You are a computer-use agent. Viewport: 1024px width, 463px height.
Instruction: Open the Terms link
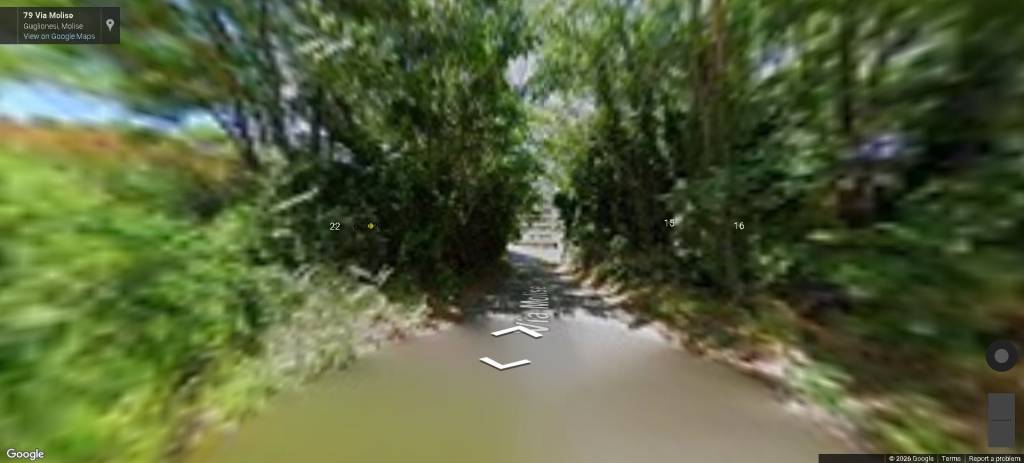[x=951, y=458]
